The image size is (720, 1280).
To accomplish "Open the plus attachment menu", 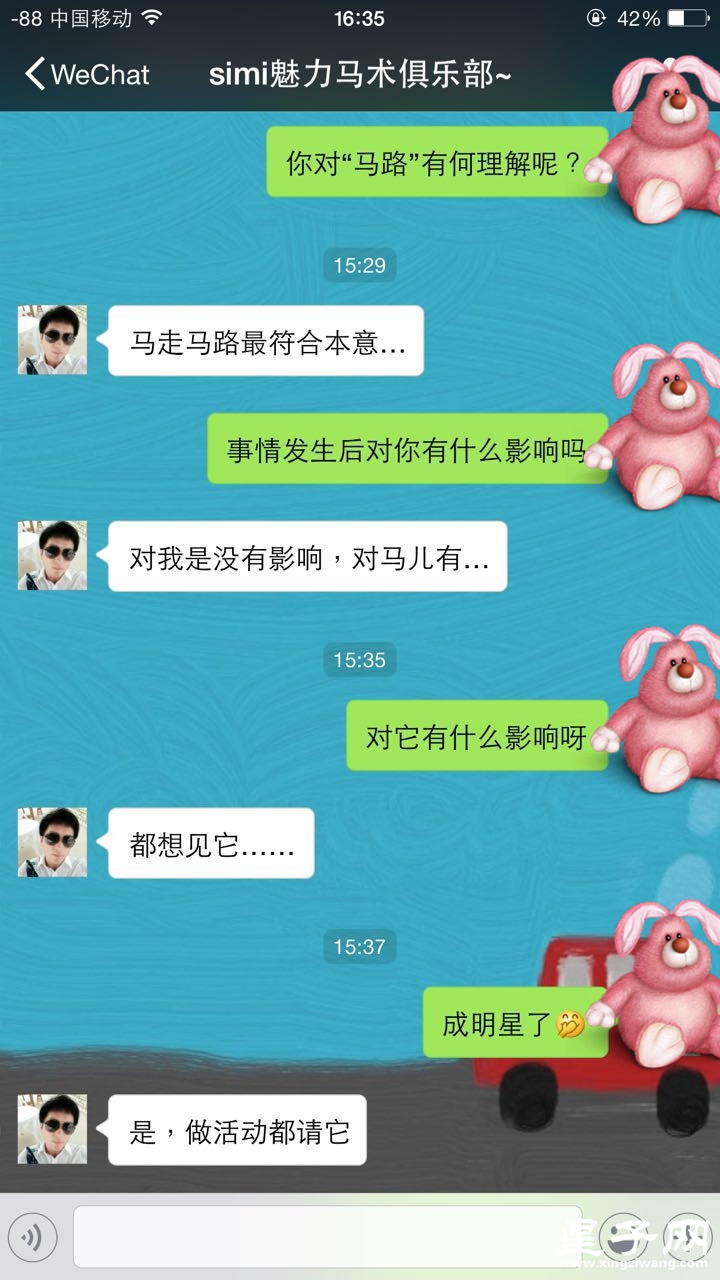I will pos(685,1238).
